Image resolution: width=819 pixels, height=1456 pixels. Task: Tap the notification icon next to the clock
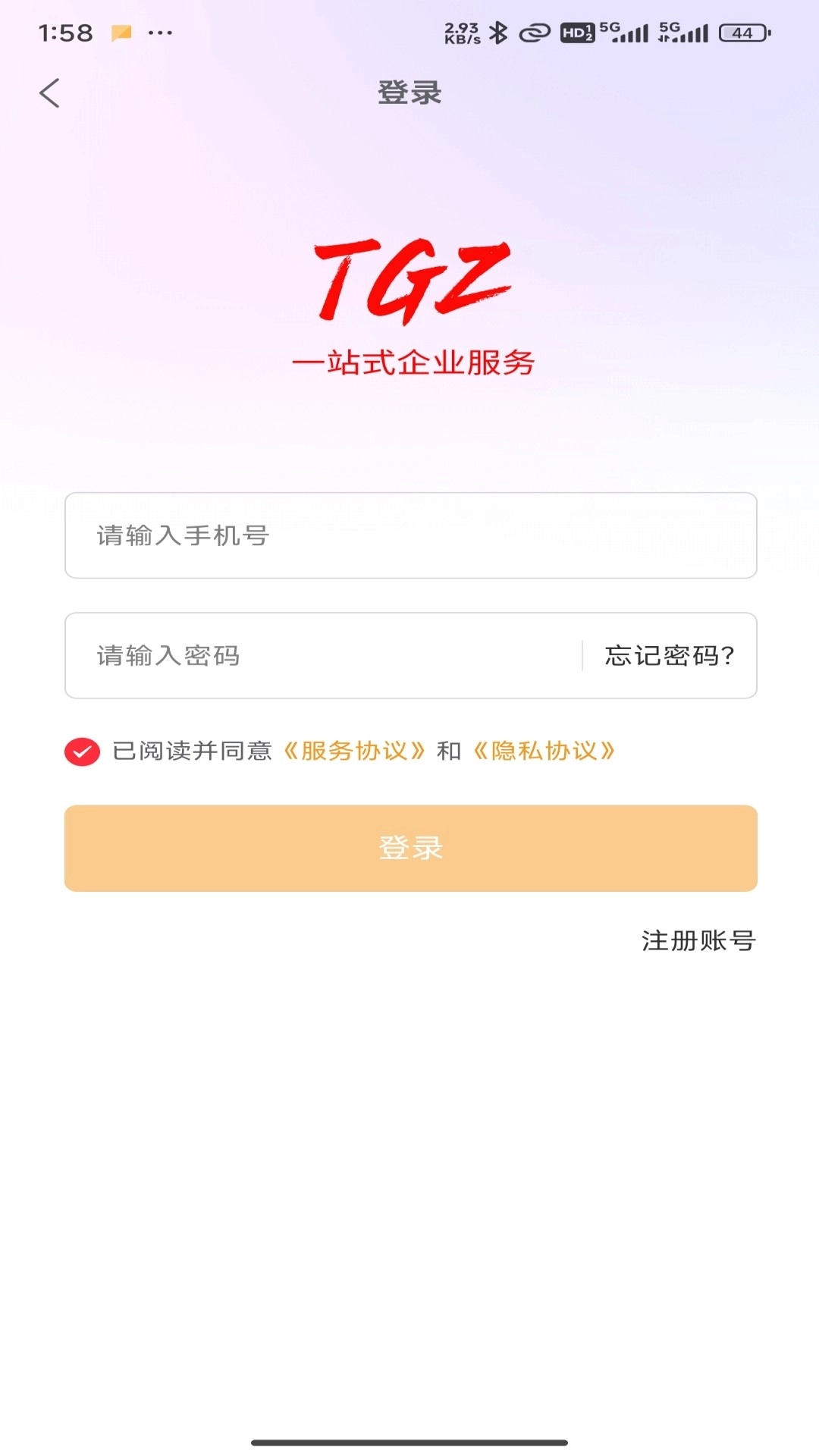click(x=123, y=33)
